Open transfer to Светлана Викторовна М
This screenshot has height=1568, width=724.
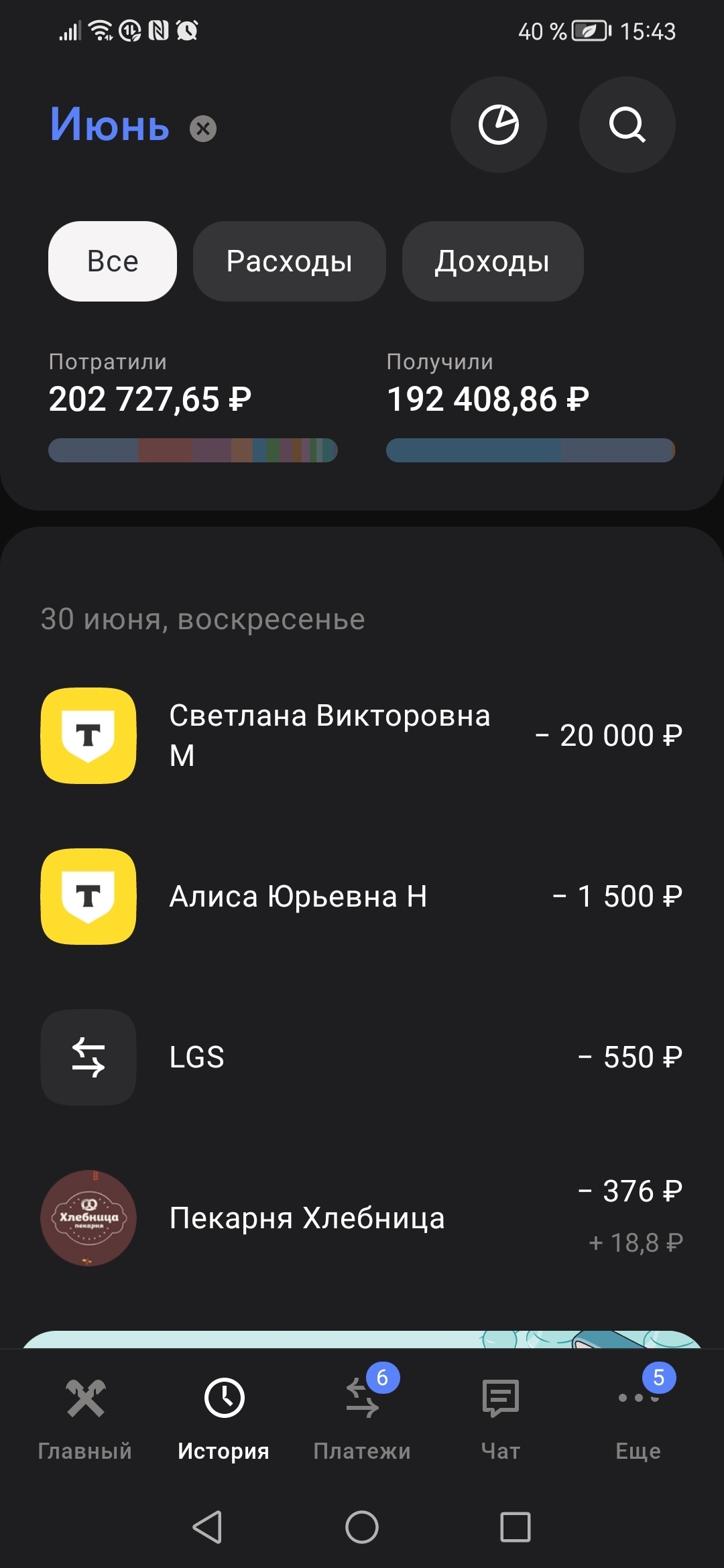pyautogui.click(x=362, y=736)
